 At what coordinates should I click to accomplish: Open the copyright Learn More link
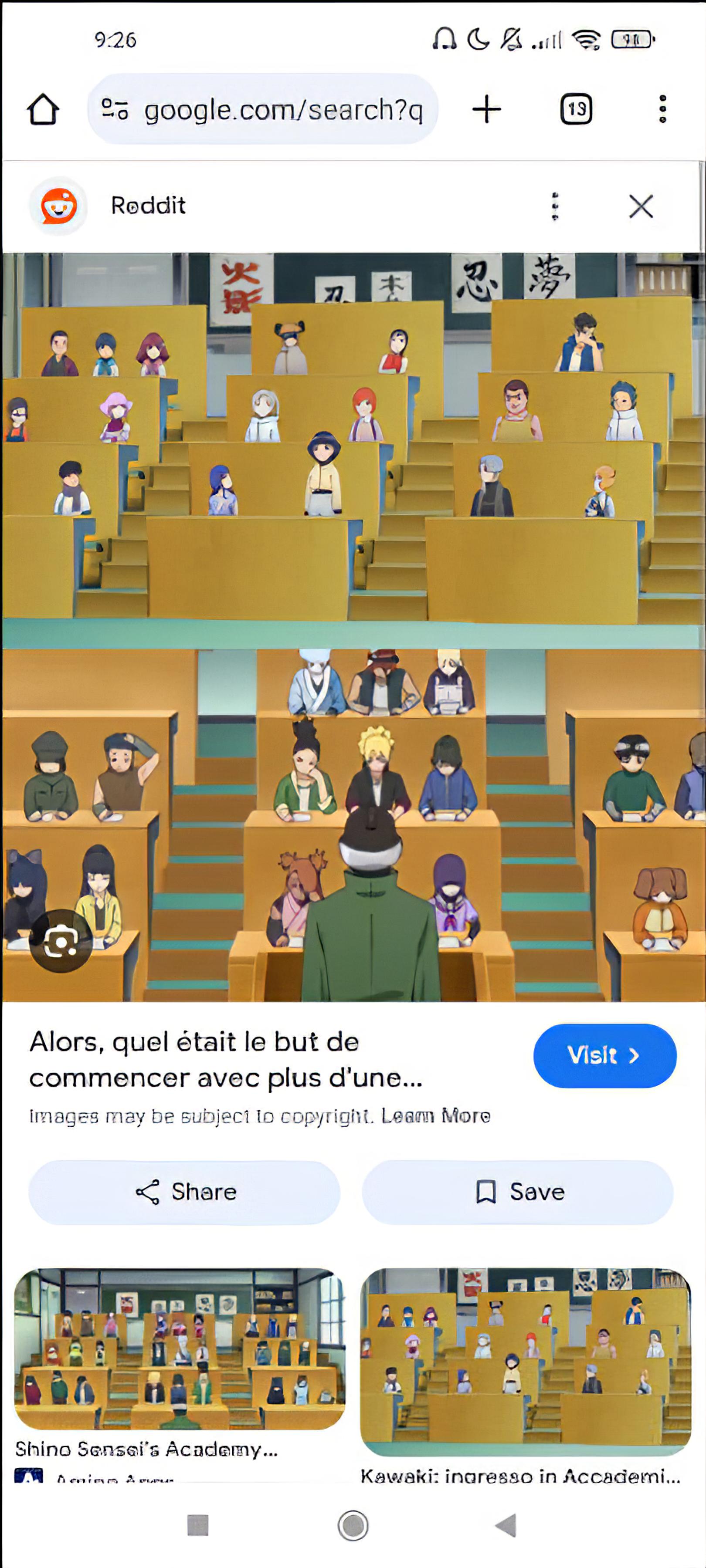435,1116
